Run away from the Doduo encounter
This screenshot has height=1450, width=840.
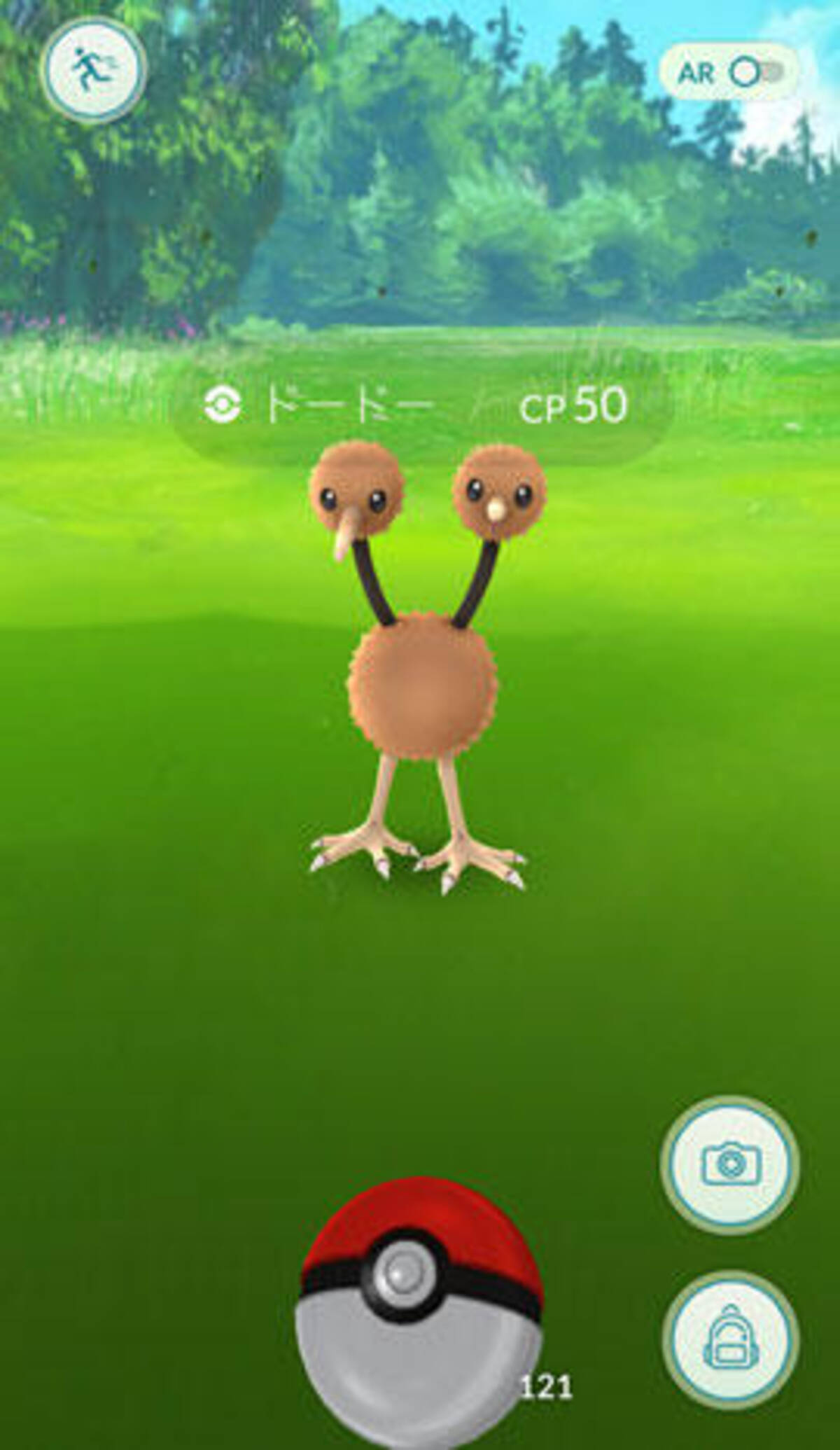click(94, 70)
